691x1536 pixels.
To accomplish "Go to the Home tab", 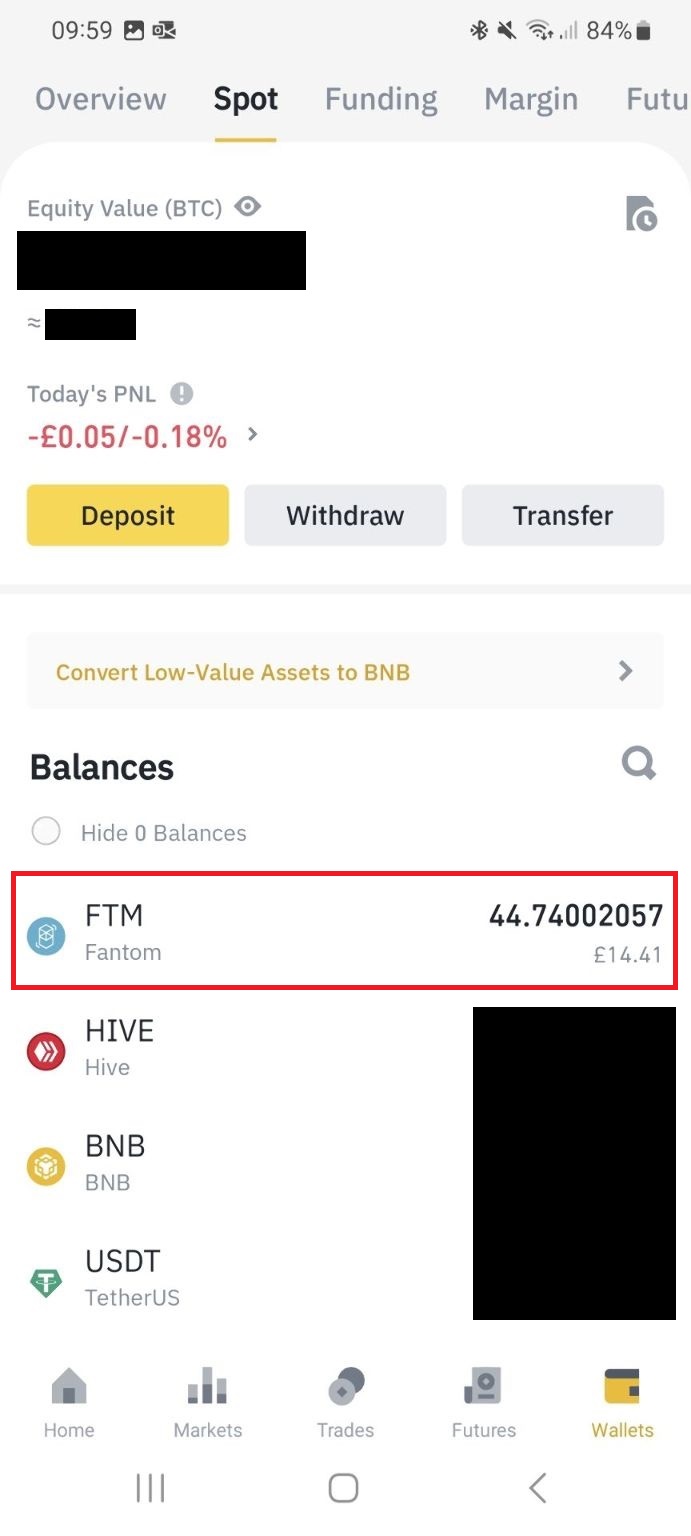I will click(69, 1403).
